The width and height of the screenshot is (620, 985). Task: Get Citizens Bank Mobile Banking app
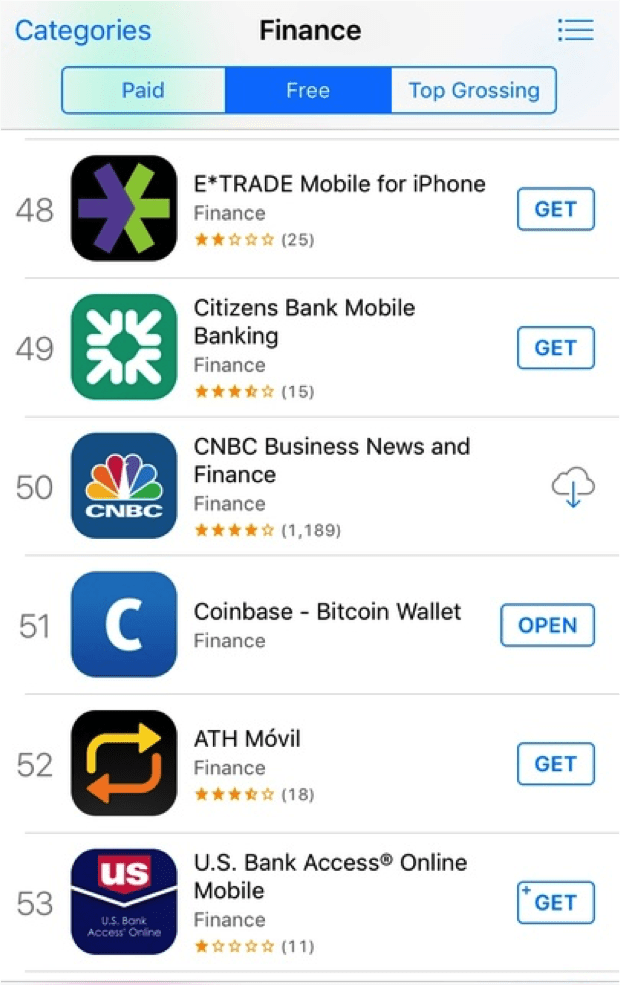click(x=555, y=348)
